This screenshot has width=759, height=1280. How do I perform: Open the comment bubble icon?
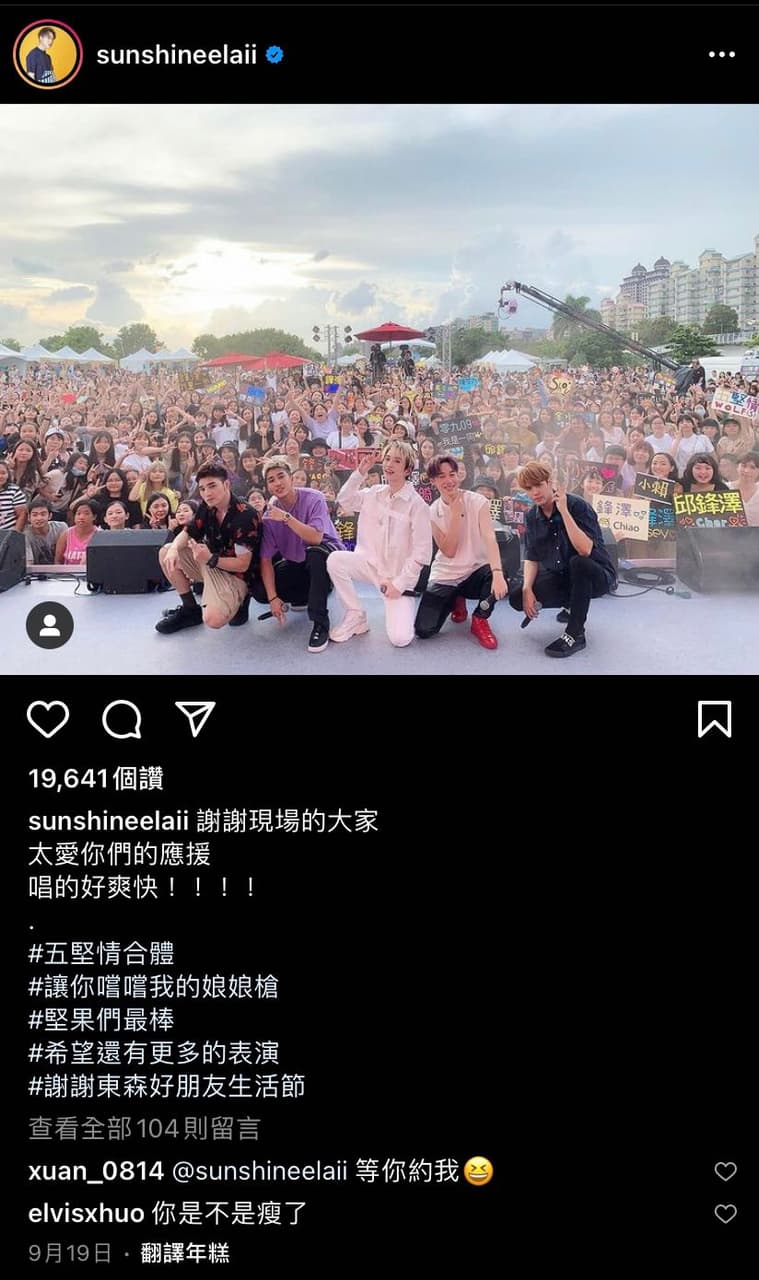121,719
